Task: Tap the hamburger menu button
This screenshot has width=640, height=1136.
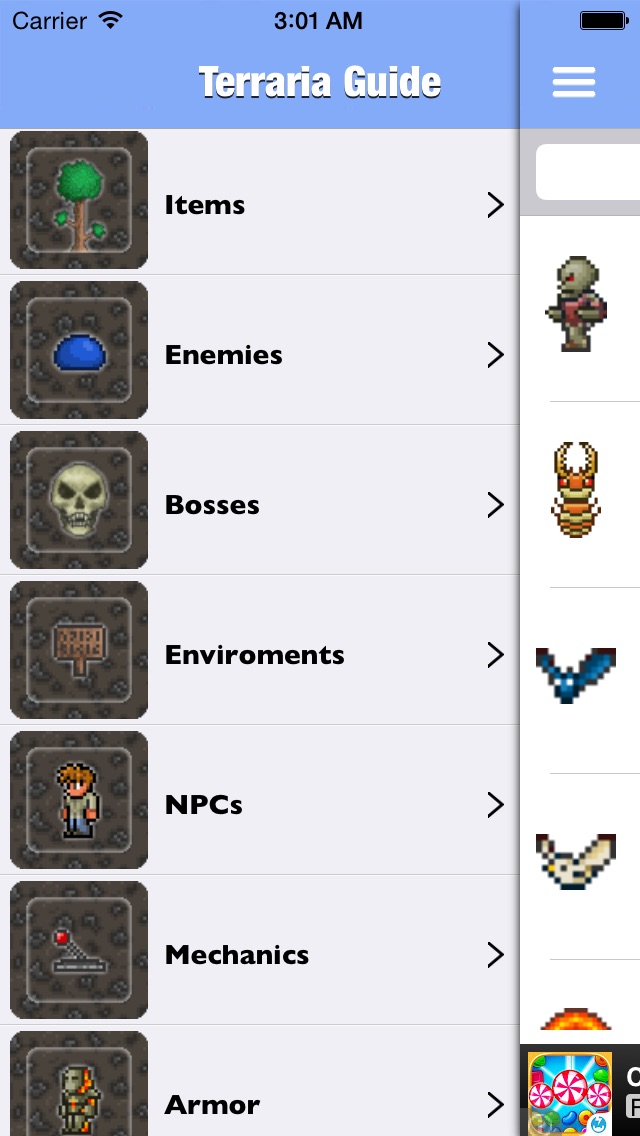Action: [574, 82]
